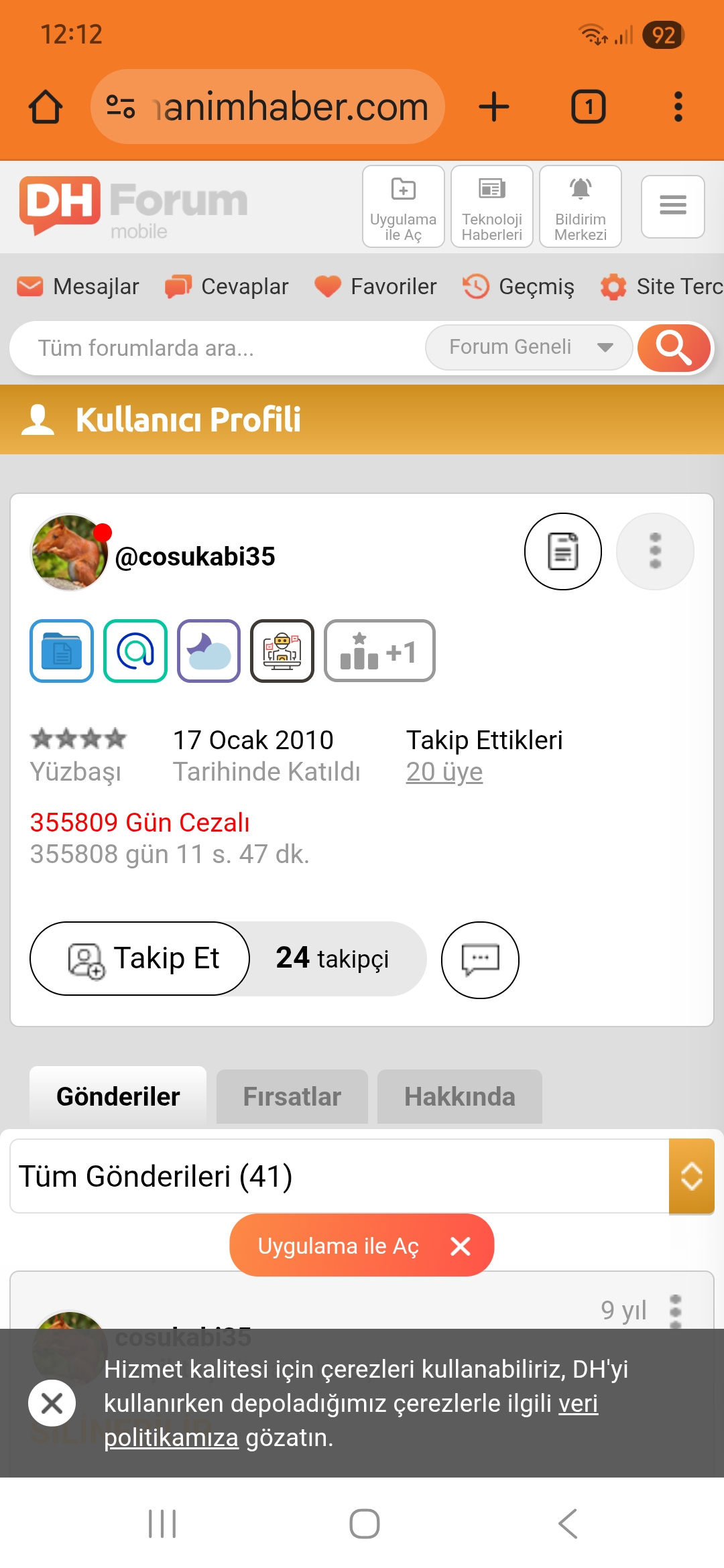The image size is (724, 1568).
Task: Open Teknoloji Haberleri section
Action: click(491, 206)
